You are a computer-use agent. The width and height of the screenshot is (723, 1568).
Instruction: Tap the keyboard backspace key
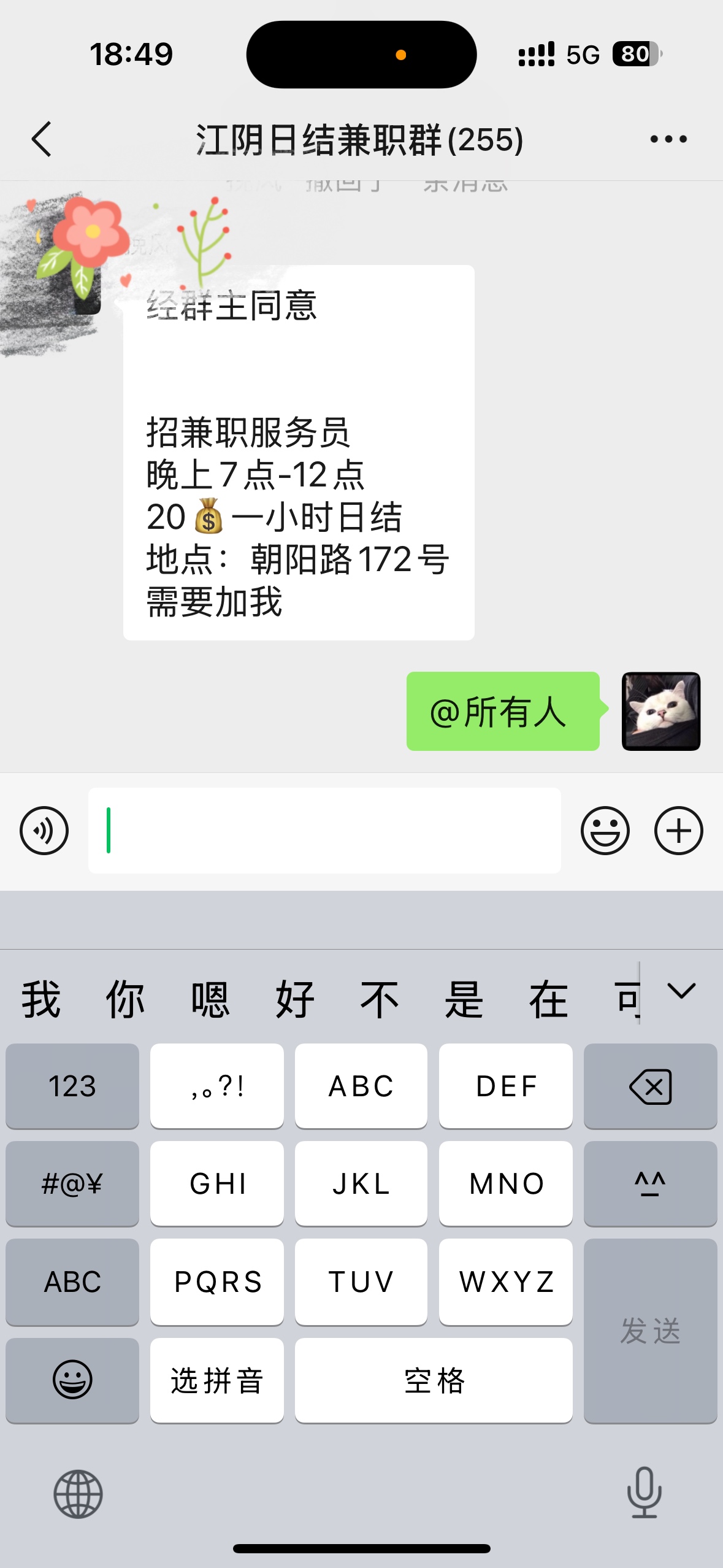tap(650, 1086)
